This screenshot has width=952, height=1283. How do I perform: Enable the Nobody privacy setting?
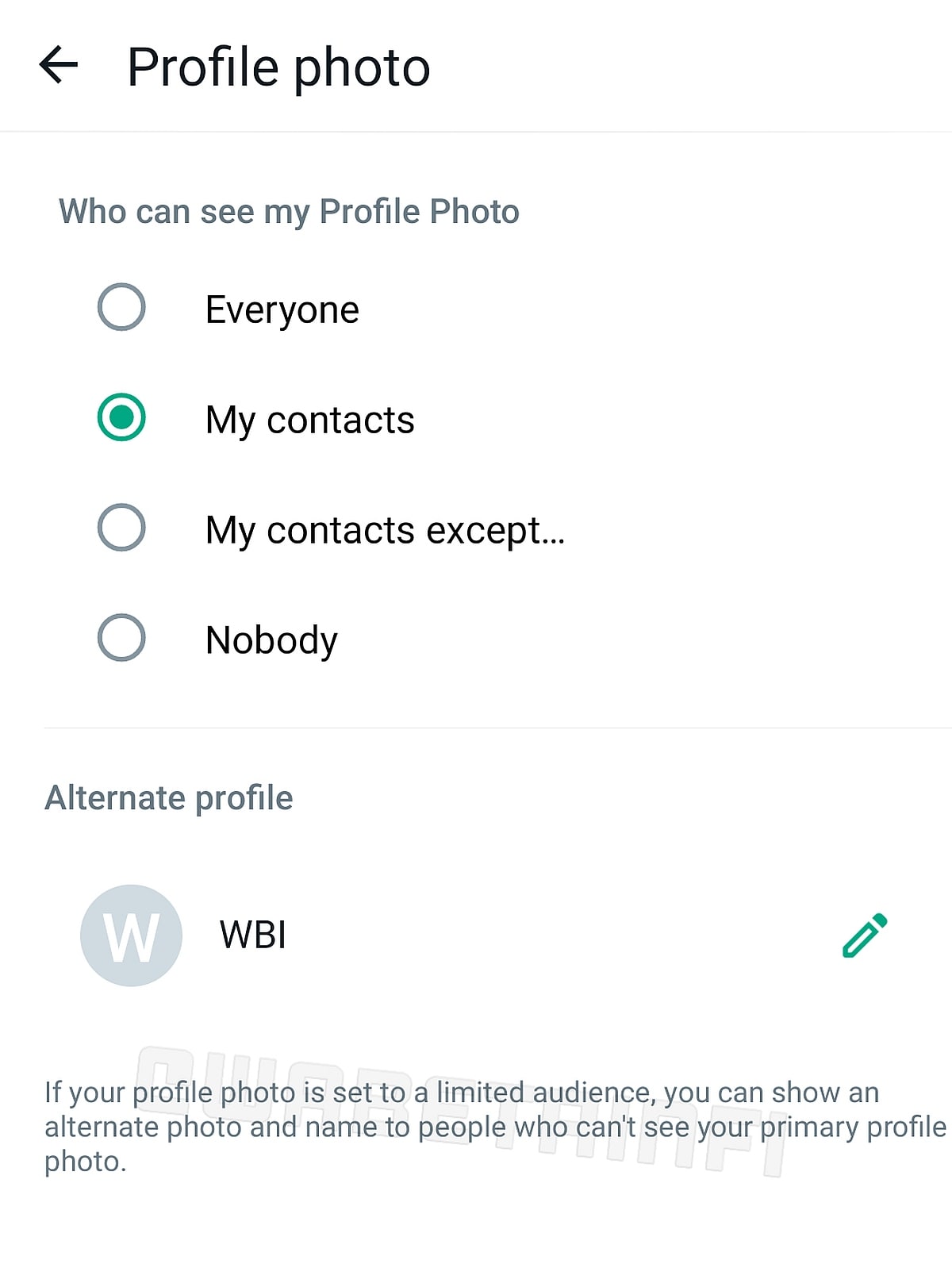pos(121,639)
